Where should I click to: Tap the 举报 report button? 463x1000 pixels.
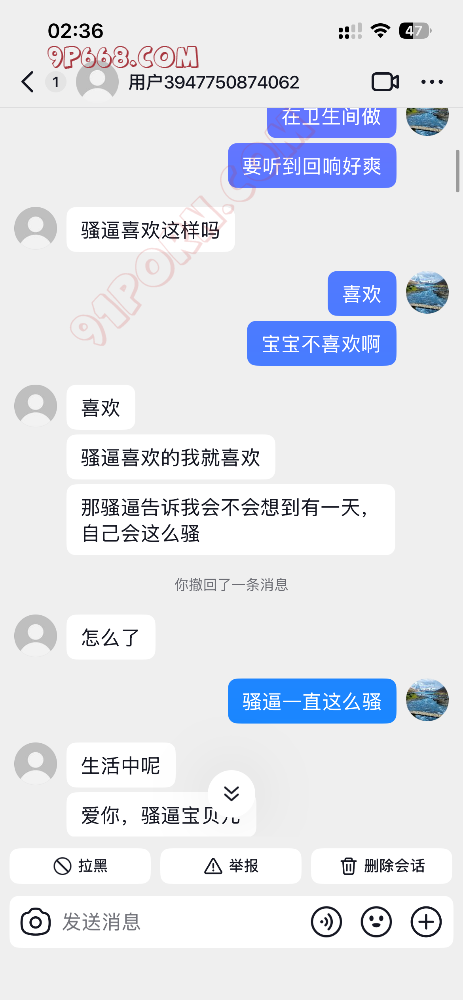coord(231,865)
